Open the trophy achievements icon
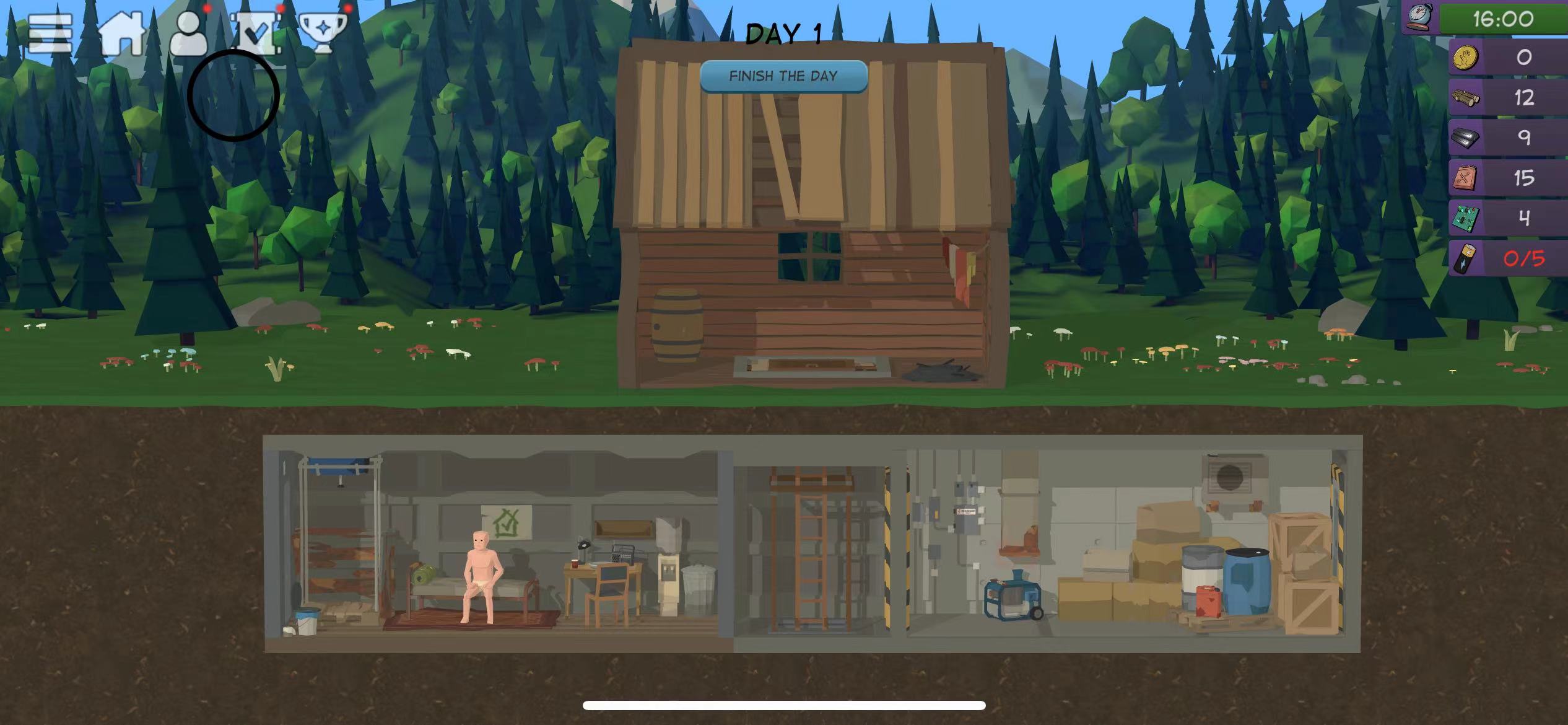Viewport: 1568px width, 725px height. click(x=323, y=31)
